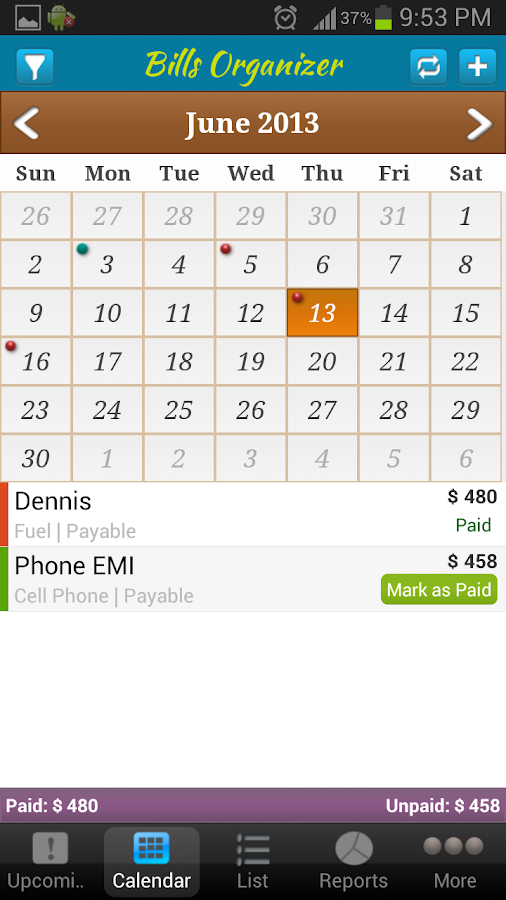The image size is (506, 900).
Task: Select June 16 on the calendar
Action: [36, 361]
